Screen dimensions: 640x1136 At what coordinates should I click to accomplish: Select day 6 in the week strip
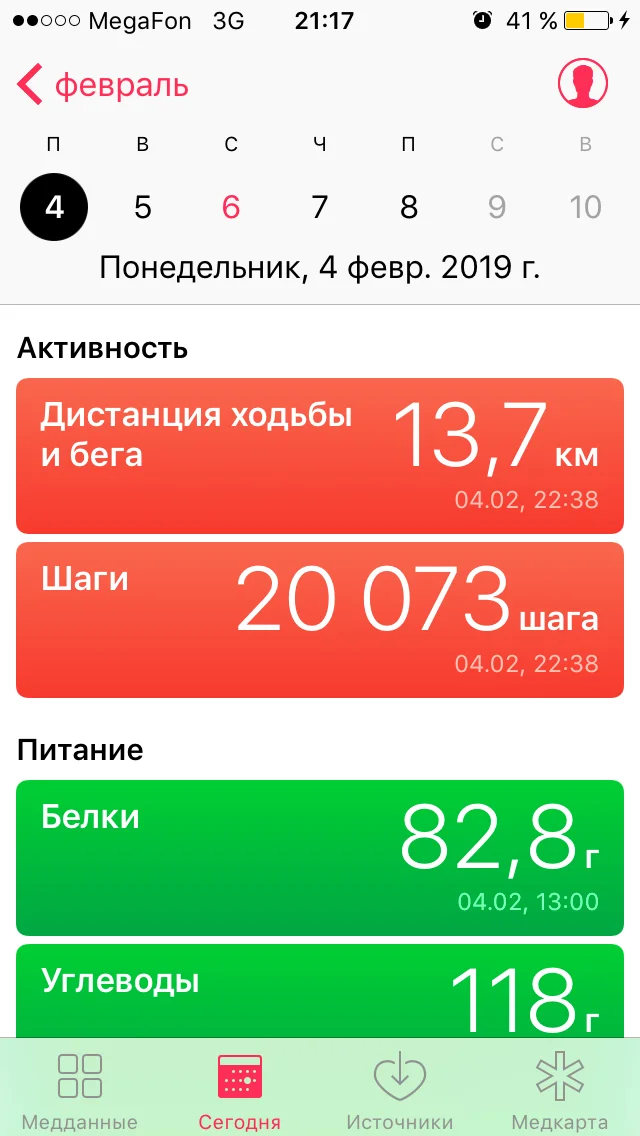231,207
